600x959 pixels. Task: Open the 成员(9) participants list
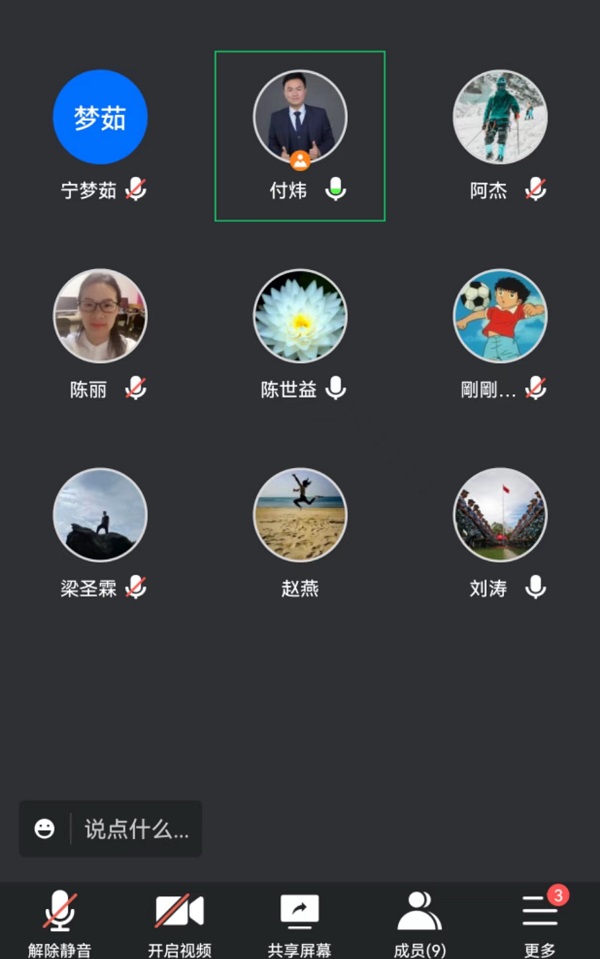420,921
